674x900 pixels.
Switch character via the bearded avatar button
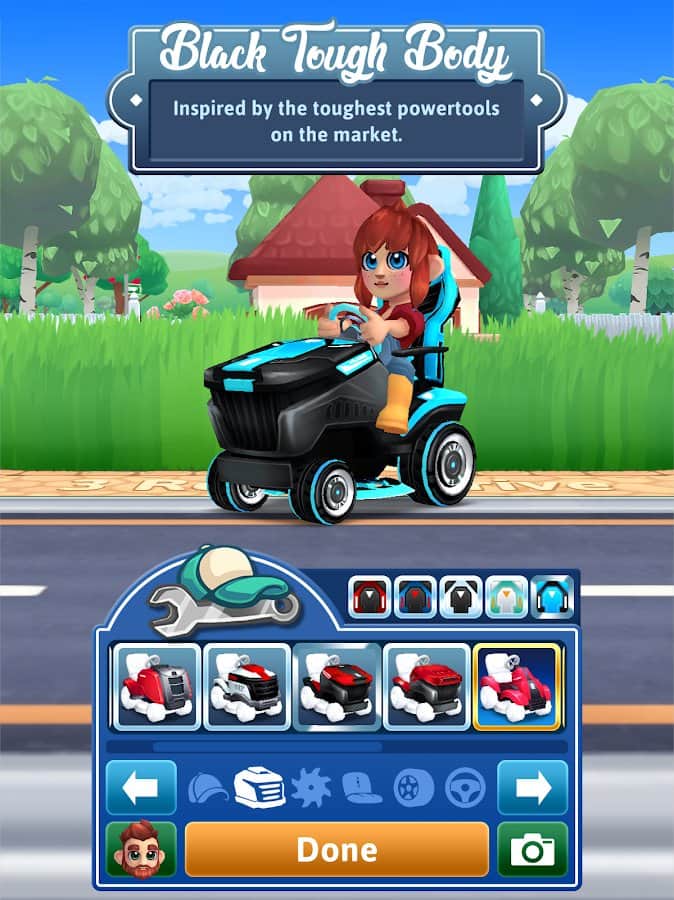click(x=141, y=850)
